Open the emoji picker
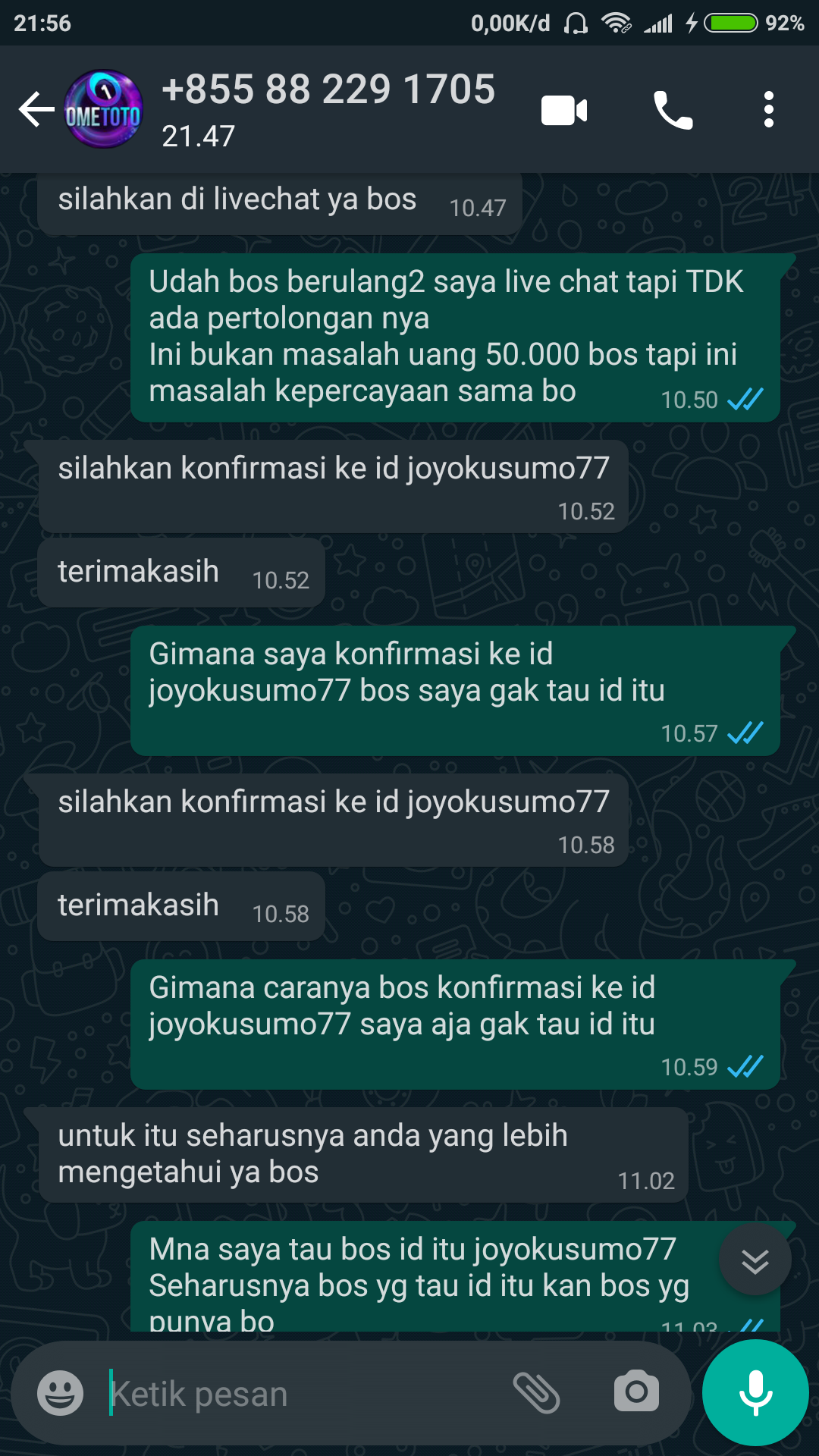Screen dimensions: 819x1456 coord(61,1393)
